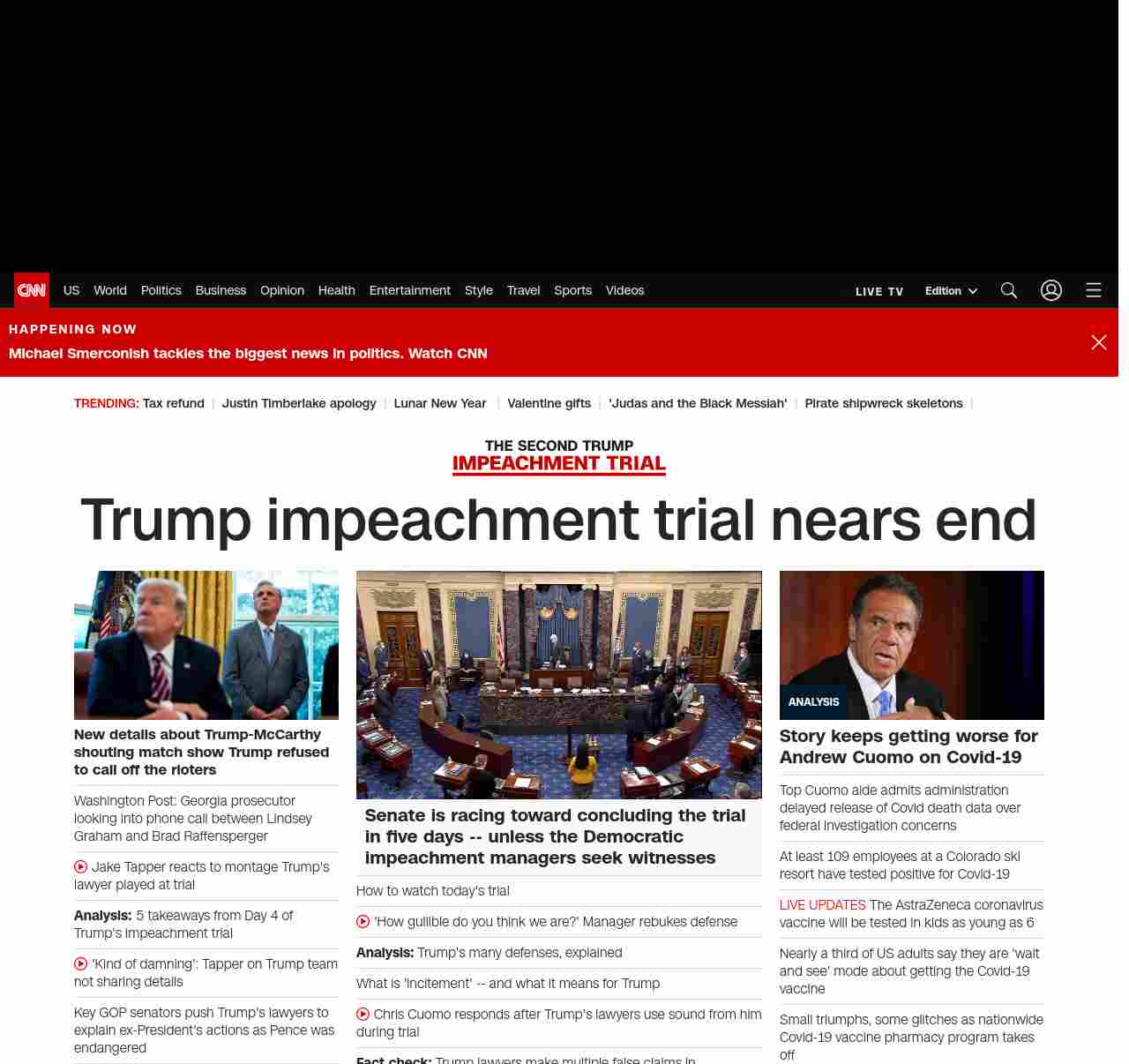The image size is (1129, 1064).
Task: Dismiss the Happening Now banner
Action: (x=1098, y=342)
